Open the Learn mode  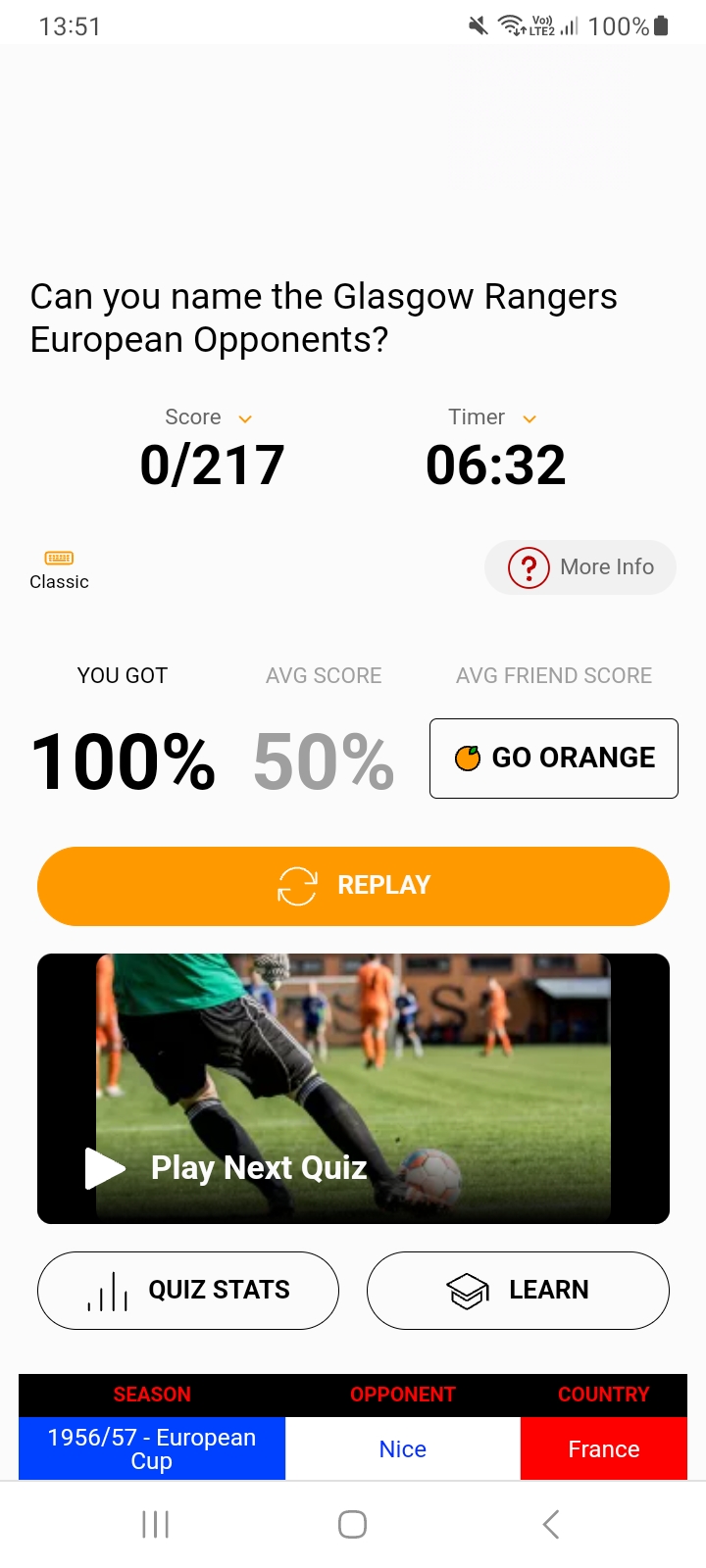[x=518, y=1291]
